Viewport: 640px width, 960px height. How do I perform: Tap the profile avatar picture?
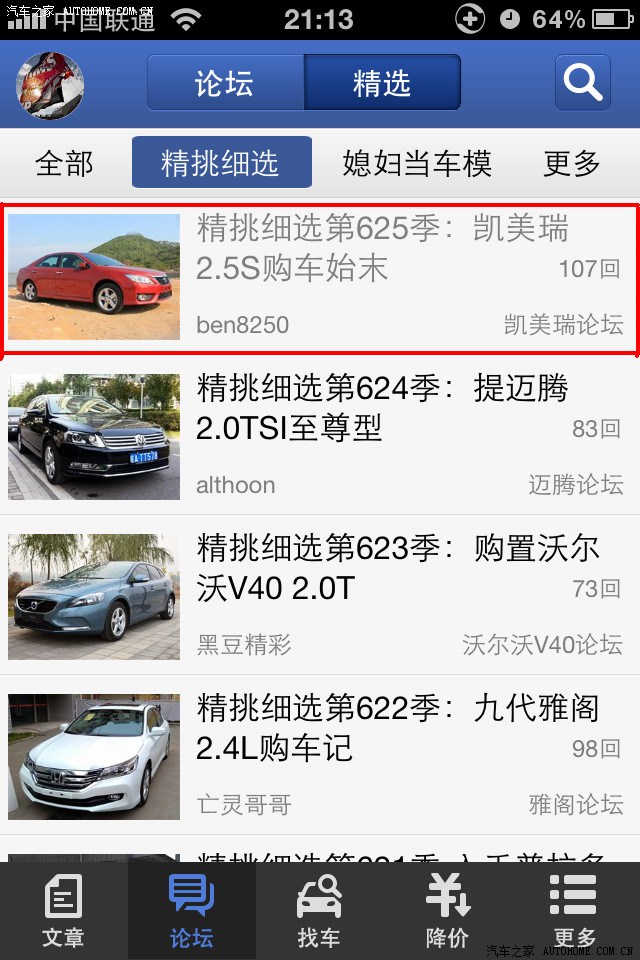(50, 84)
